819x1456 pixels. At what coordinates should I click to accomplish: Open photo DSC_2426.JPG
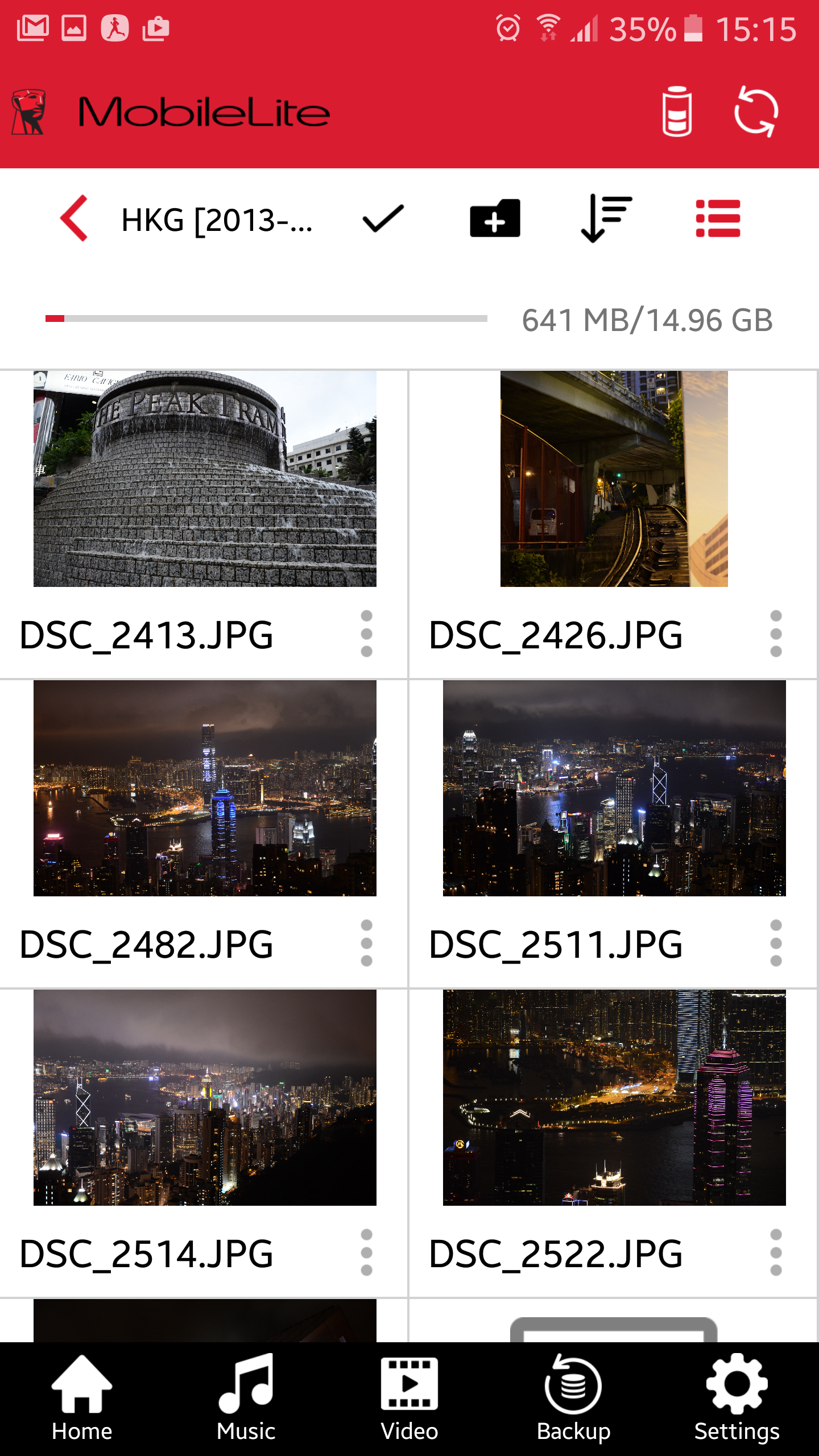[614, 479]
